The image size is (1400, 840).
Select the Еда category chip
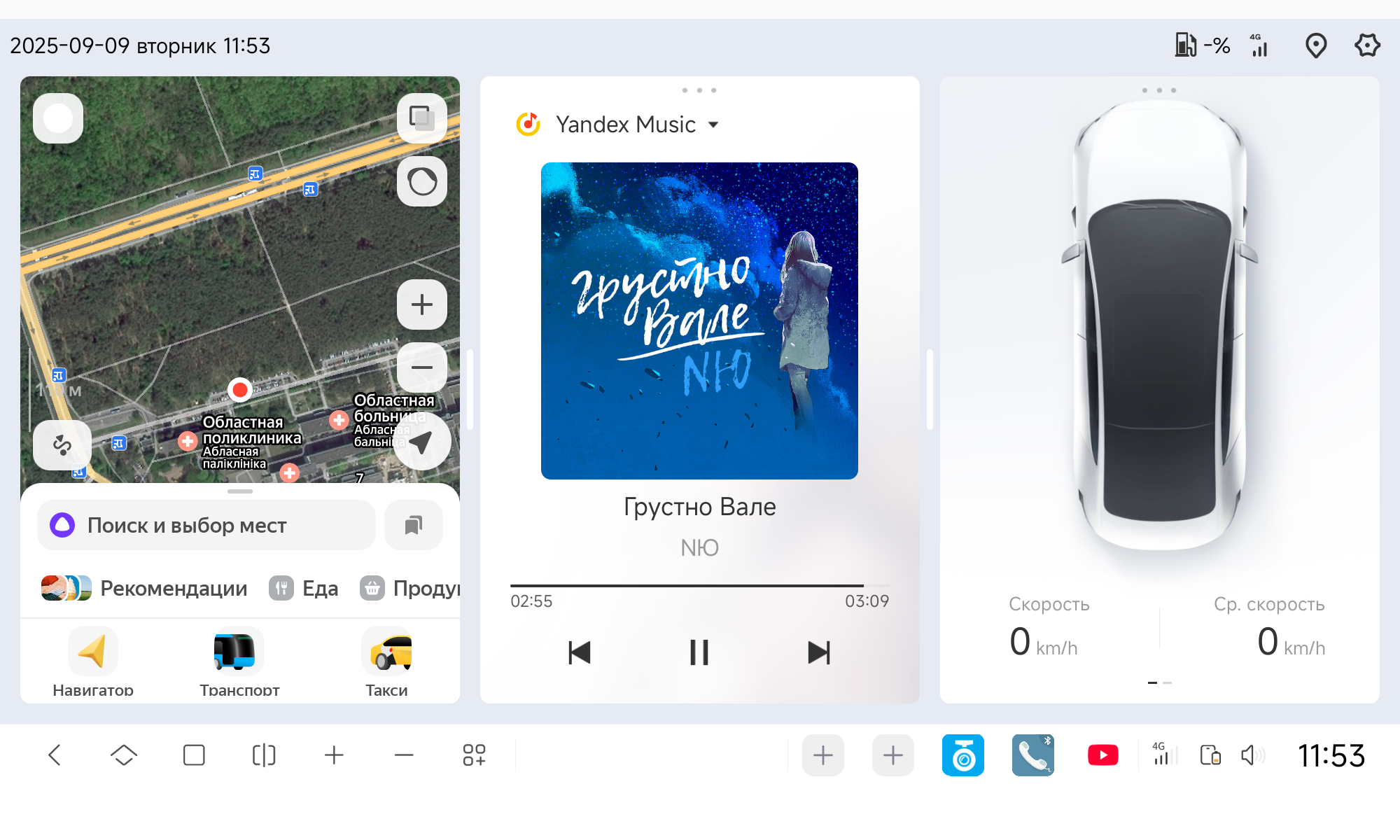[x=304, y=588]
